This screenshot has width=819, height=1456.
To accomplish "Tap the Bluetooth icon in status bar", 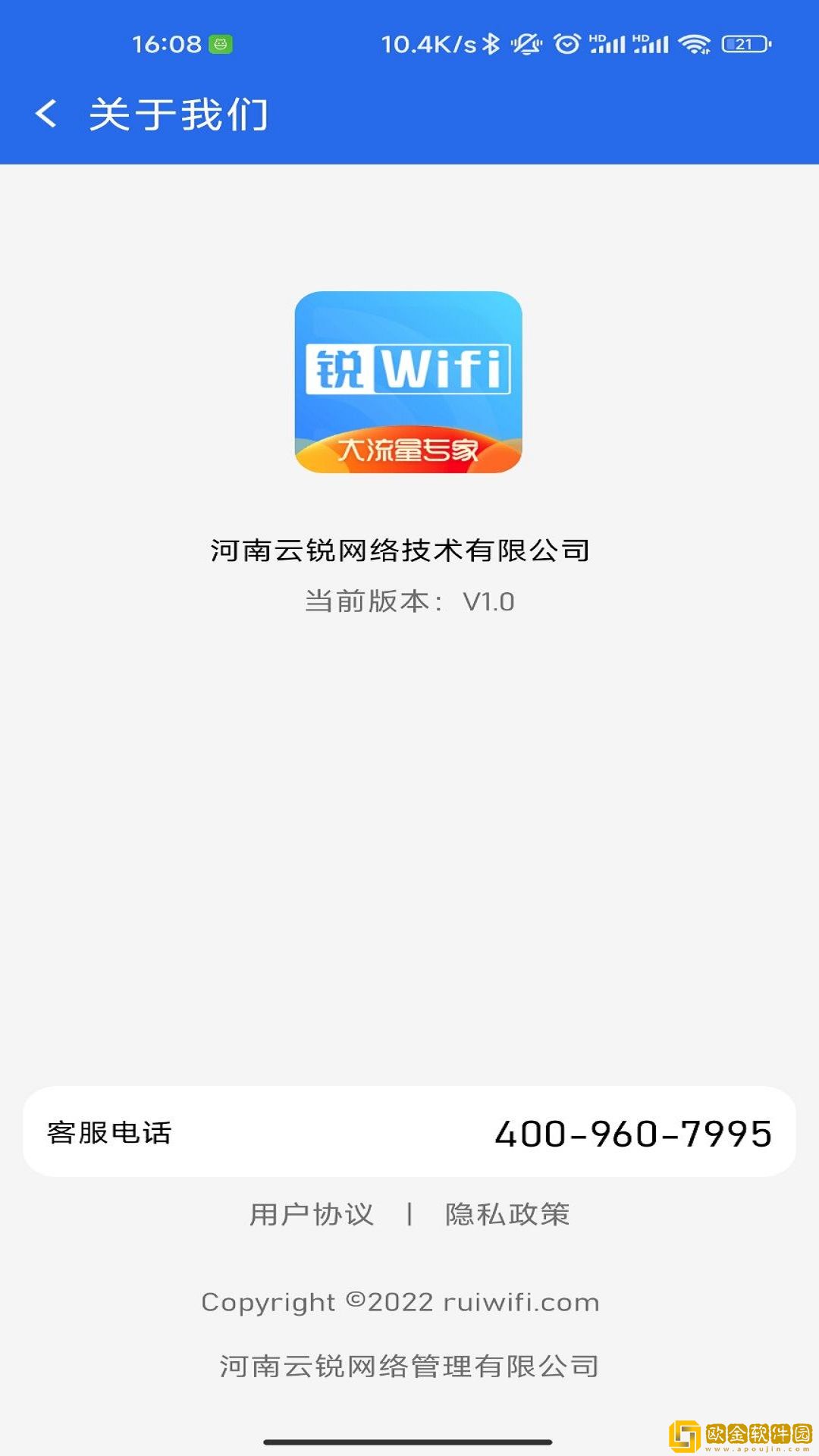I will [x=491, y=45].
